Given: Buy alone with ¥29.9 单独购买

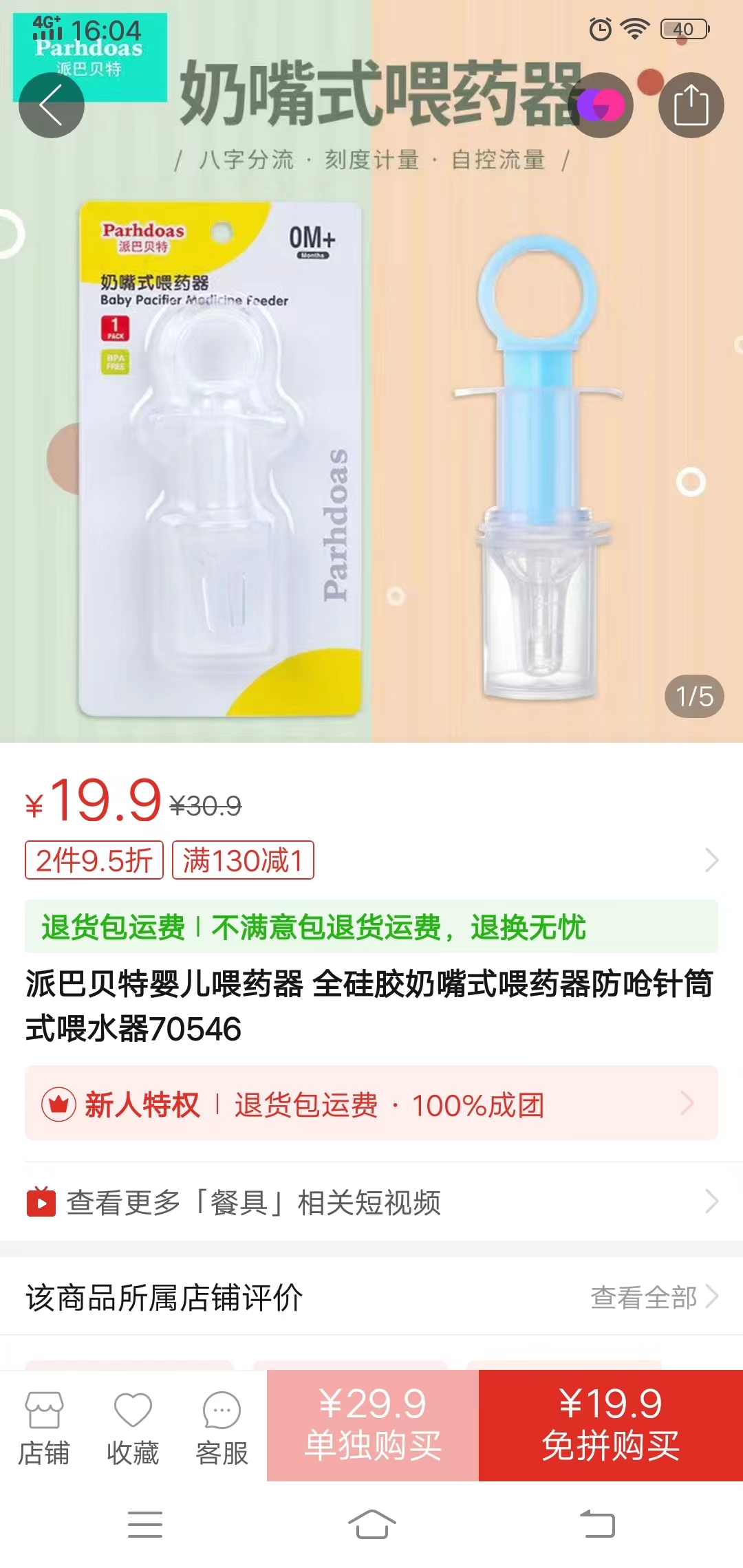Looking at the screenshot, I should point(373,1425).
